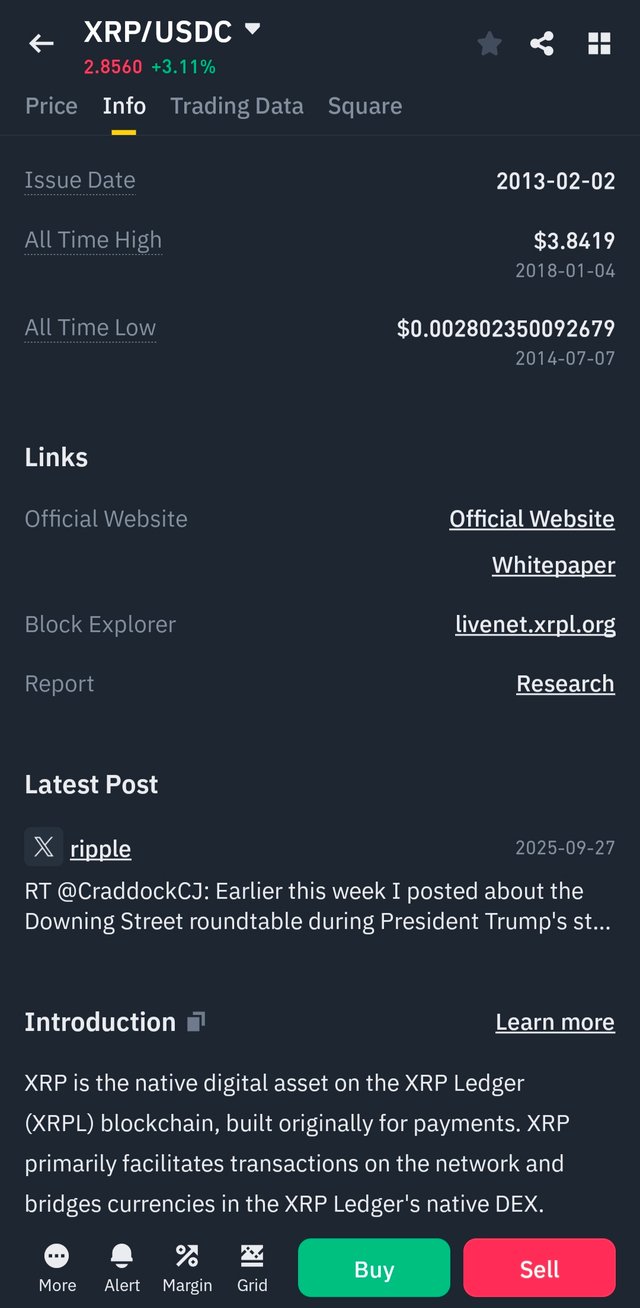Screen dimensions: 640x1308
Task: Open the XRP/USDC pair dropdown
Action: tap(252, 30)
